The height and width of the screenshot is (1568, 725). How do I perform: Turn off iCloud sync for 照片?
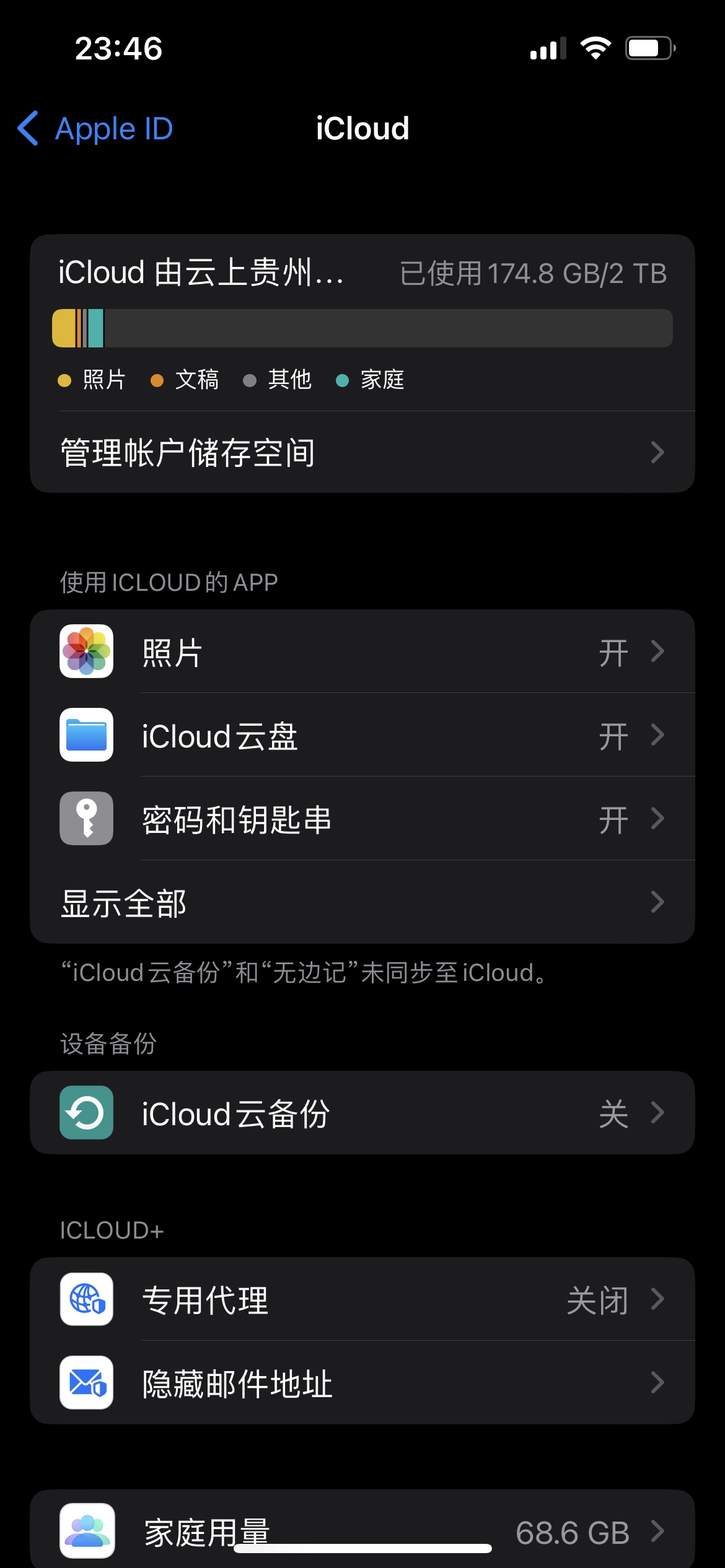[x=362, y=651]
